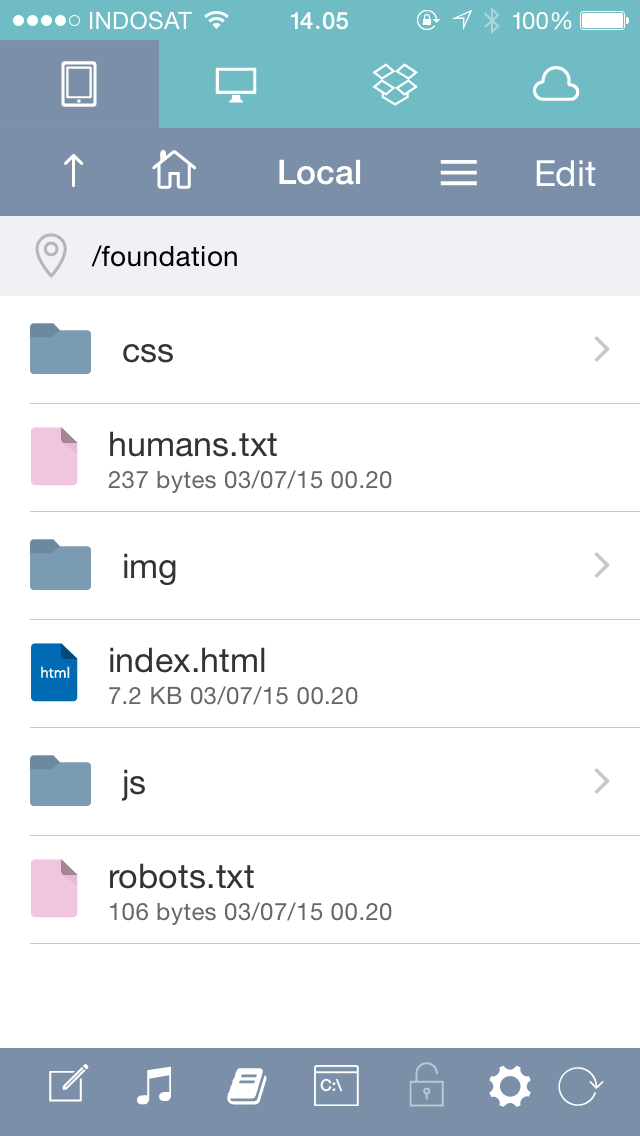Open index.html file

point(320,674)
